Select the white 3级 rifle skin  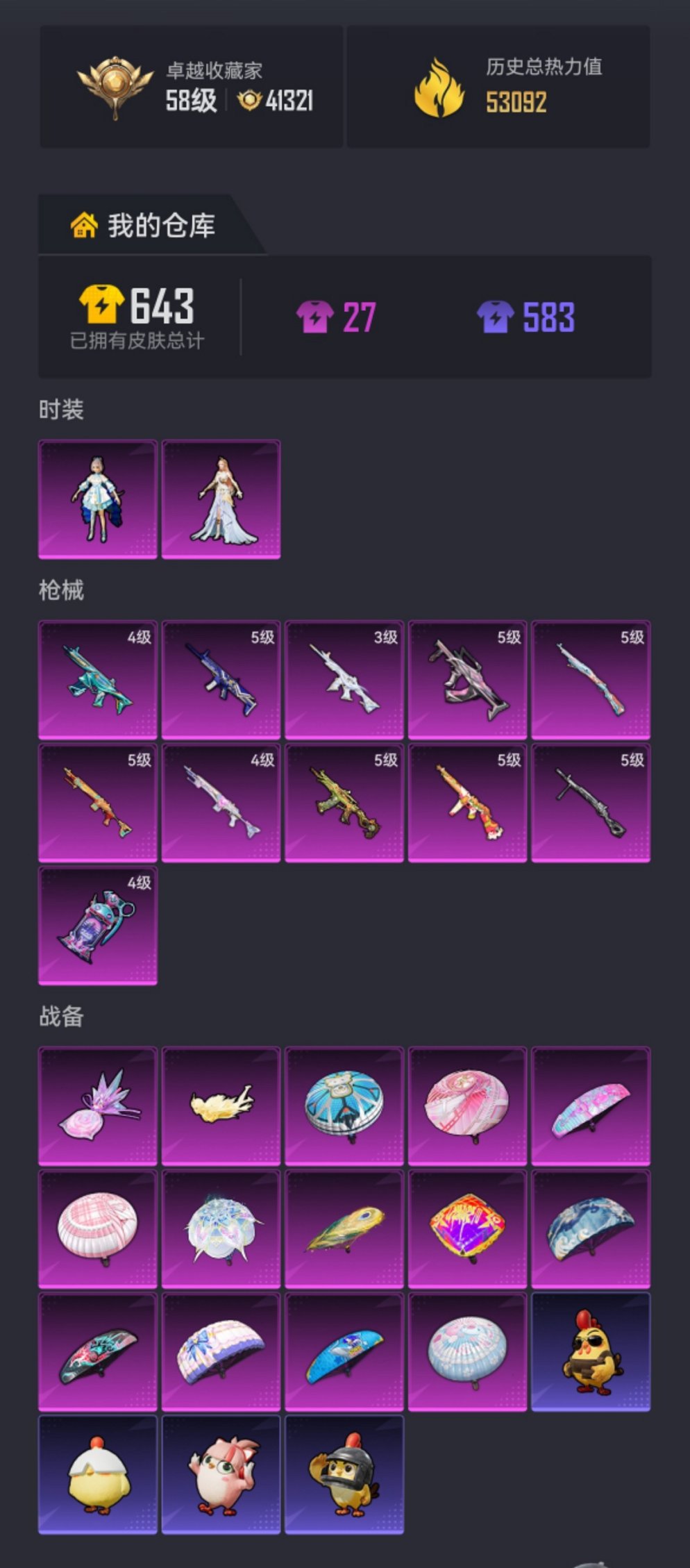click(x=344, y=679)
